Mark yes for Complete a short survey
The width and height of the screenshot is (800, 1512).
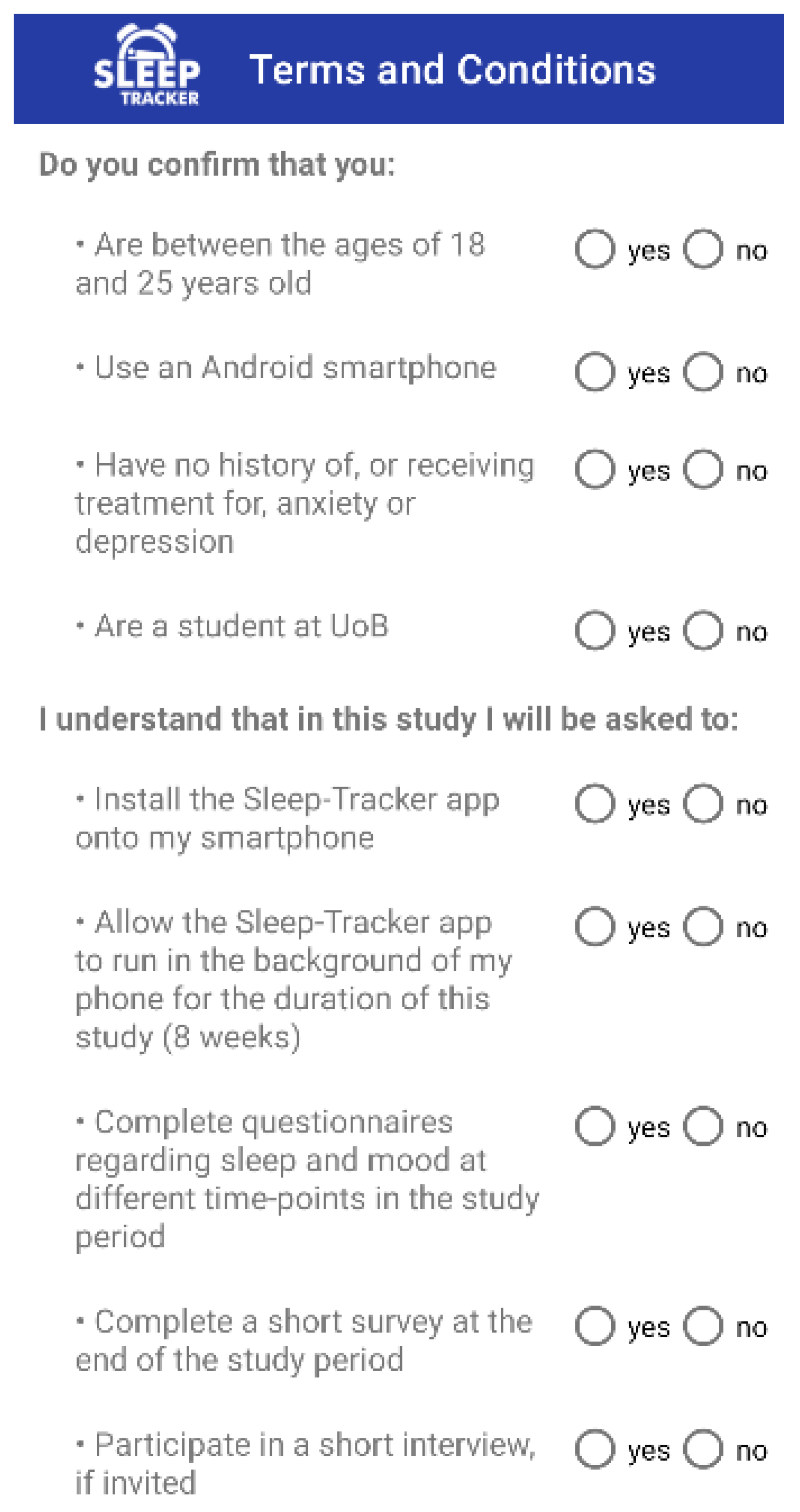[x=595, y=1326]
